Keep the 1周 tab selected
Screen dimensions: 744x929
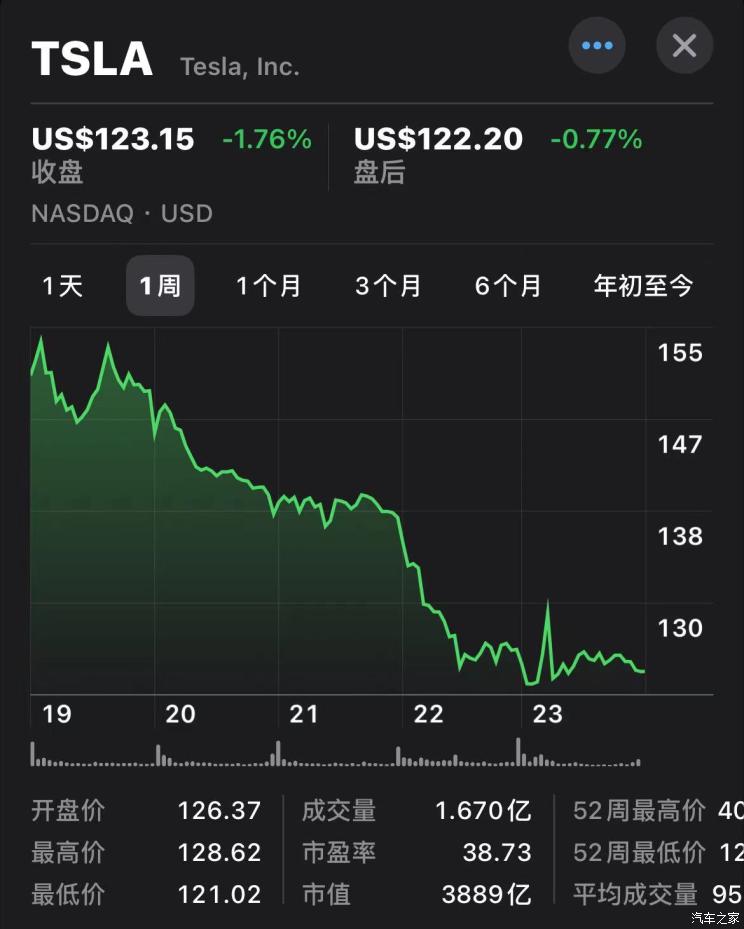point(160,285)
